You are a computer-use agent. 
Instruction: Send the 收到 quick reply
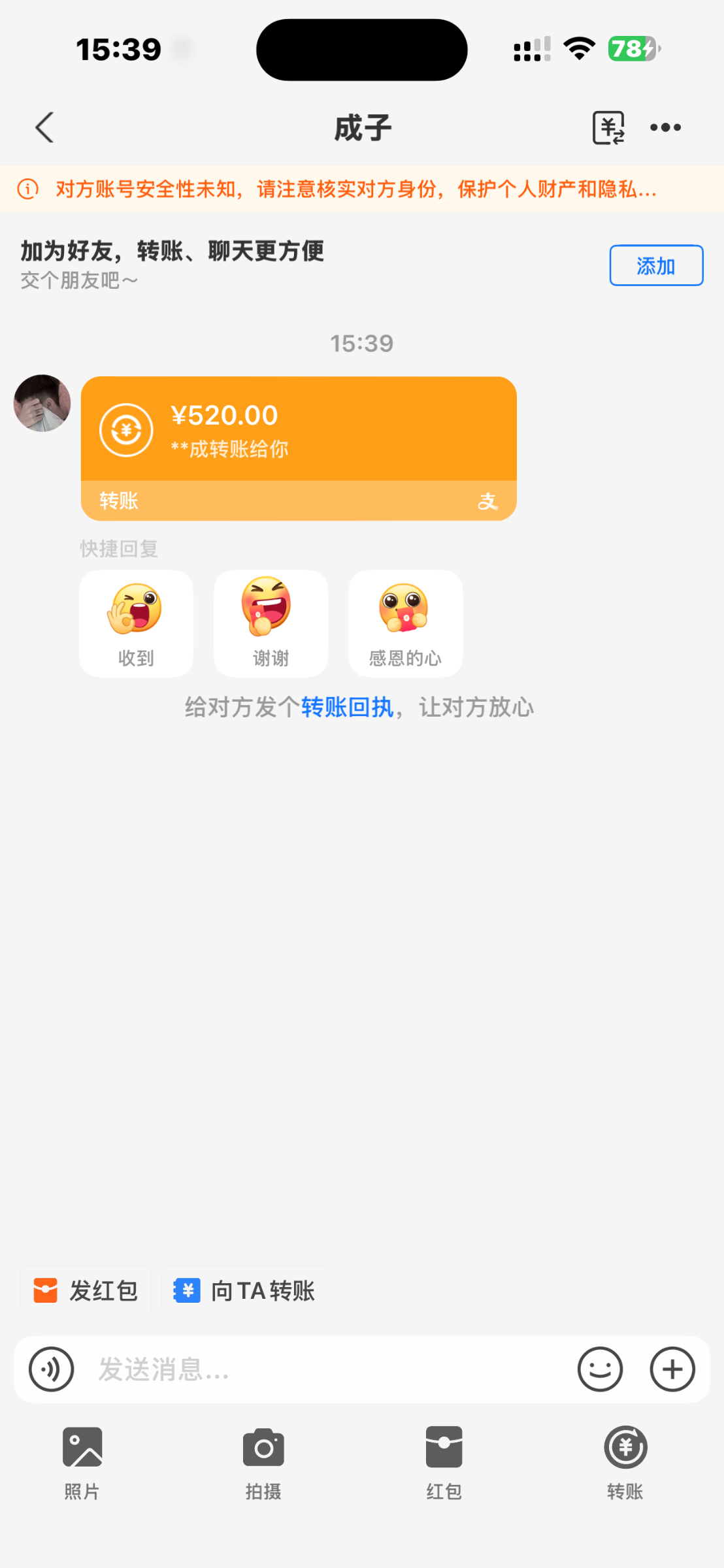tap(136, 623)
